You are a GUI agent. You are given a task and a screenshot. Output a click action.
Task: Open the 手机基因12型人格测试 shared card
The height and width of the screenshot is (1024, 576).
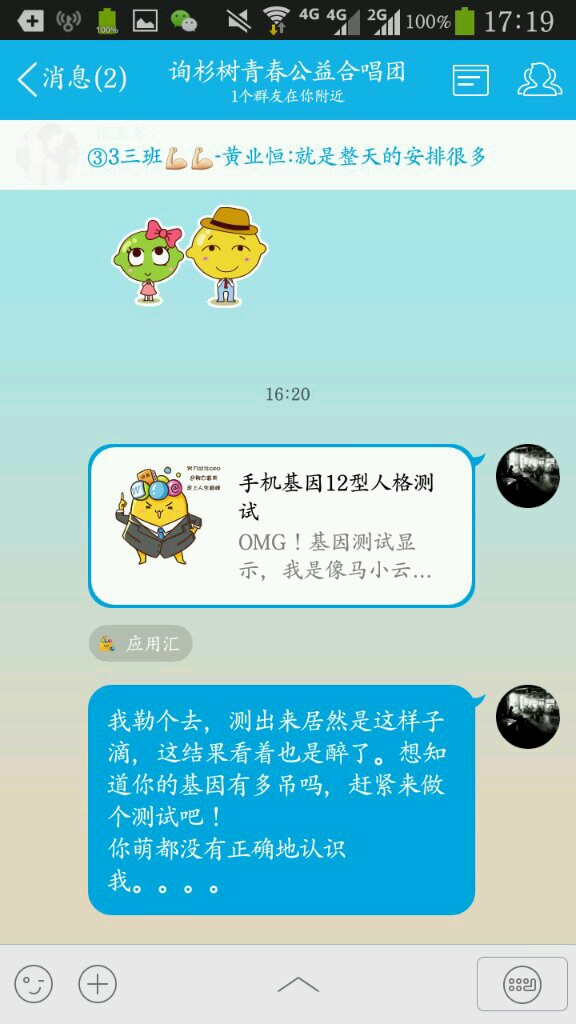(281, 526)
